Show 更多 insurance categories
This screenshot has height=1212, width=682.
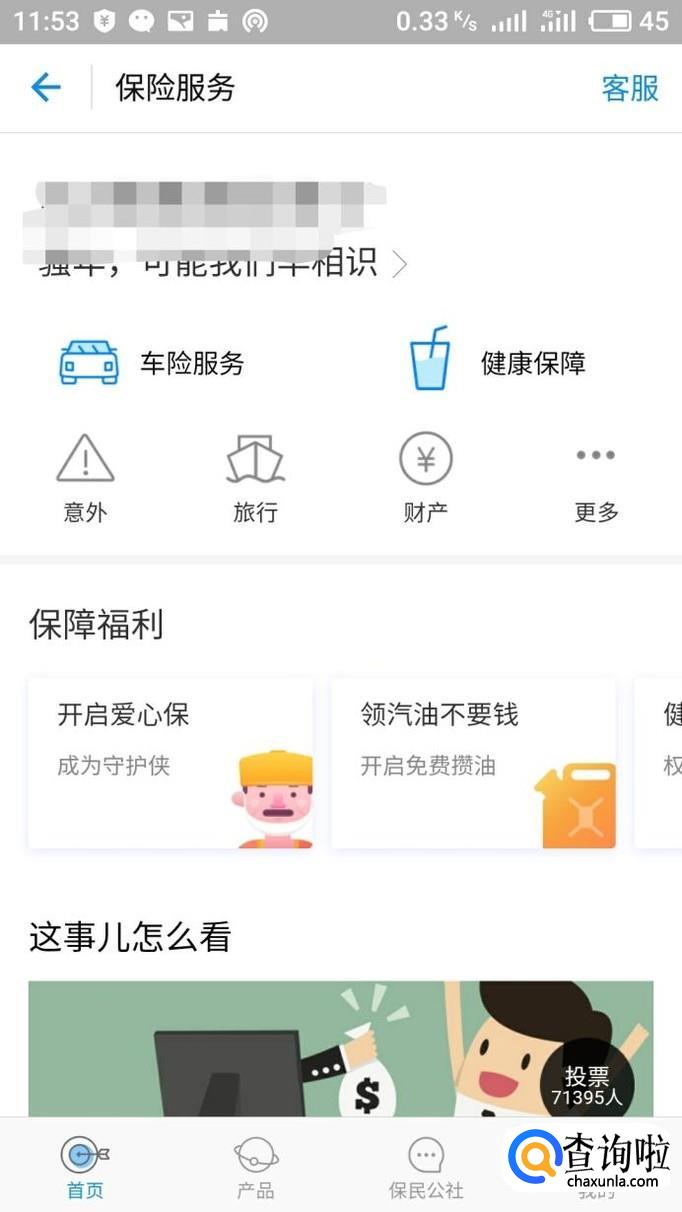pyautogui.click(x=596, y=480)
